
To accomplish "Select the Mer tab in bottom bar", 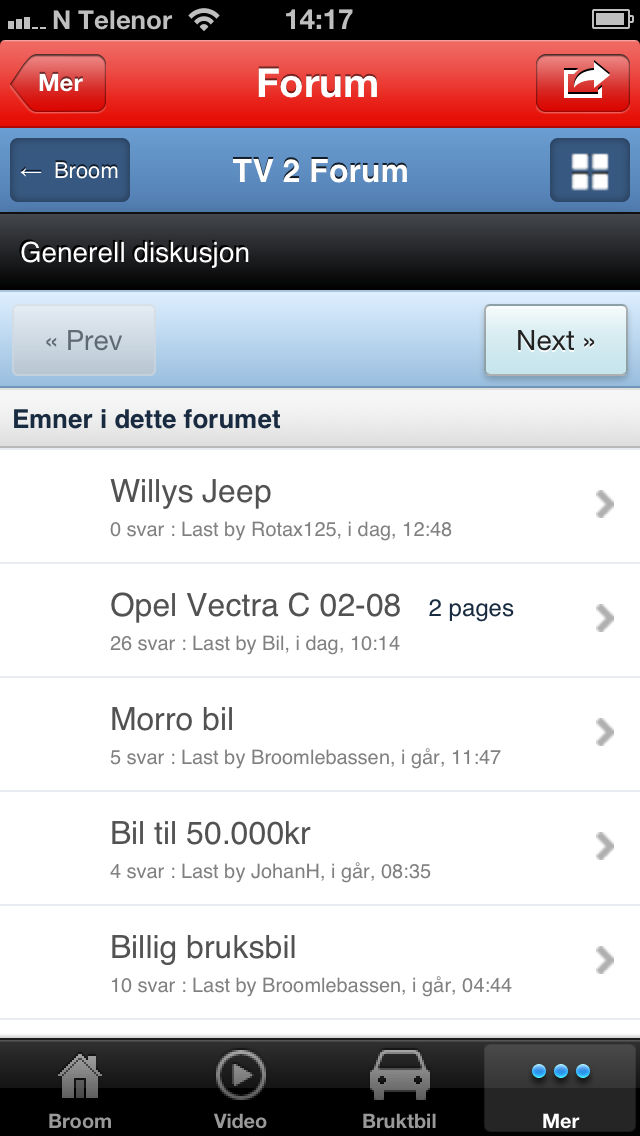I will [x=560, y=1089].
